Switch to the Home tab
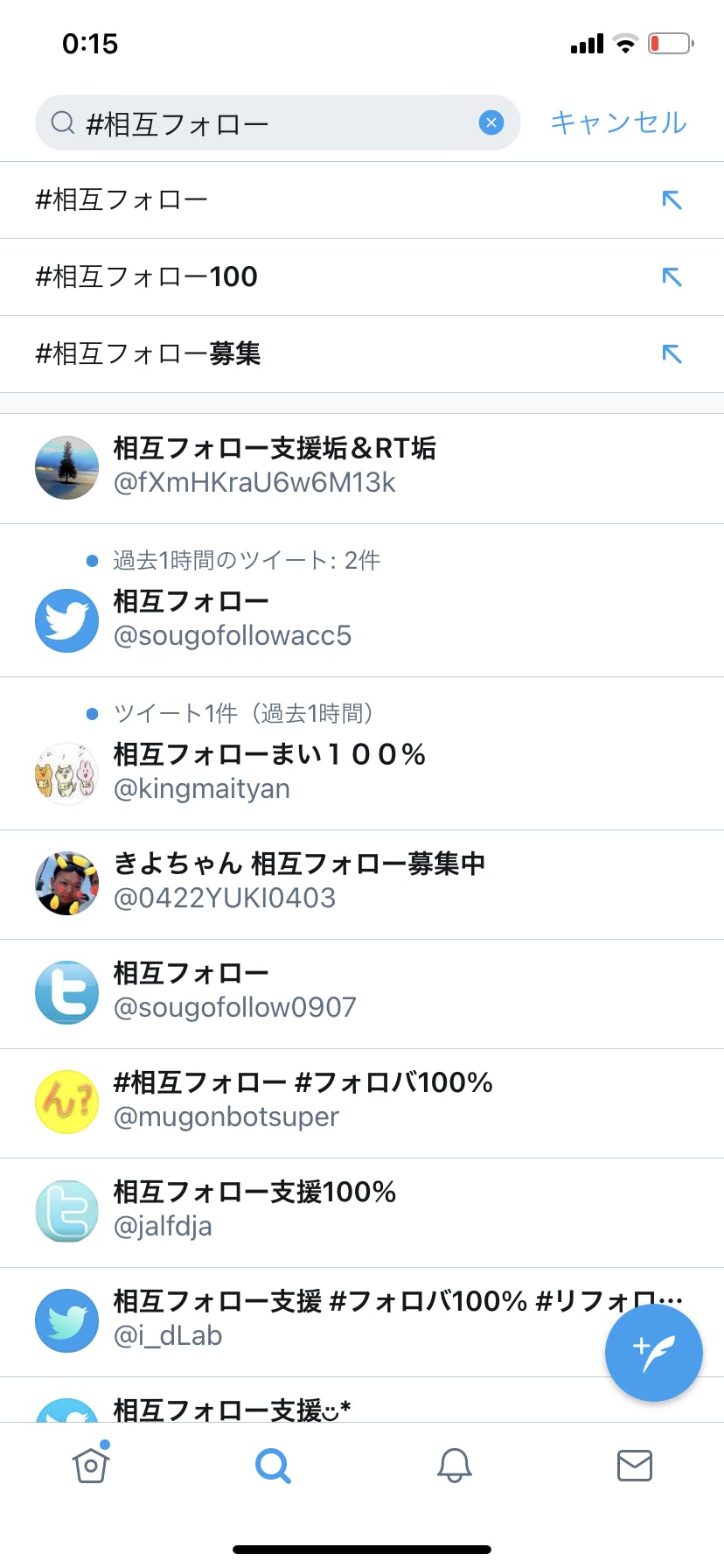This screenshot has width=724, height=1568. (x=91, y=1465)
